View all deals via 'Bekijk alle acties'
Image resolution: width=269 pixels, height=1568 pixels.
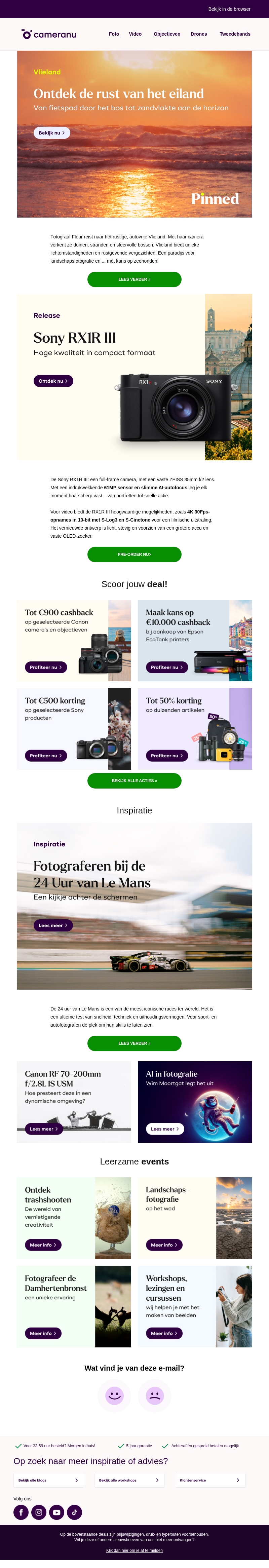tap(134, 781)
